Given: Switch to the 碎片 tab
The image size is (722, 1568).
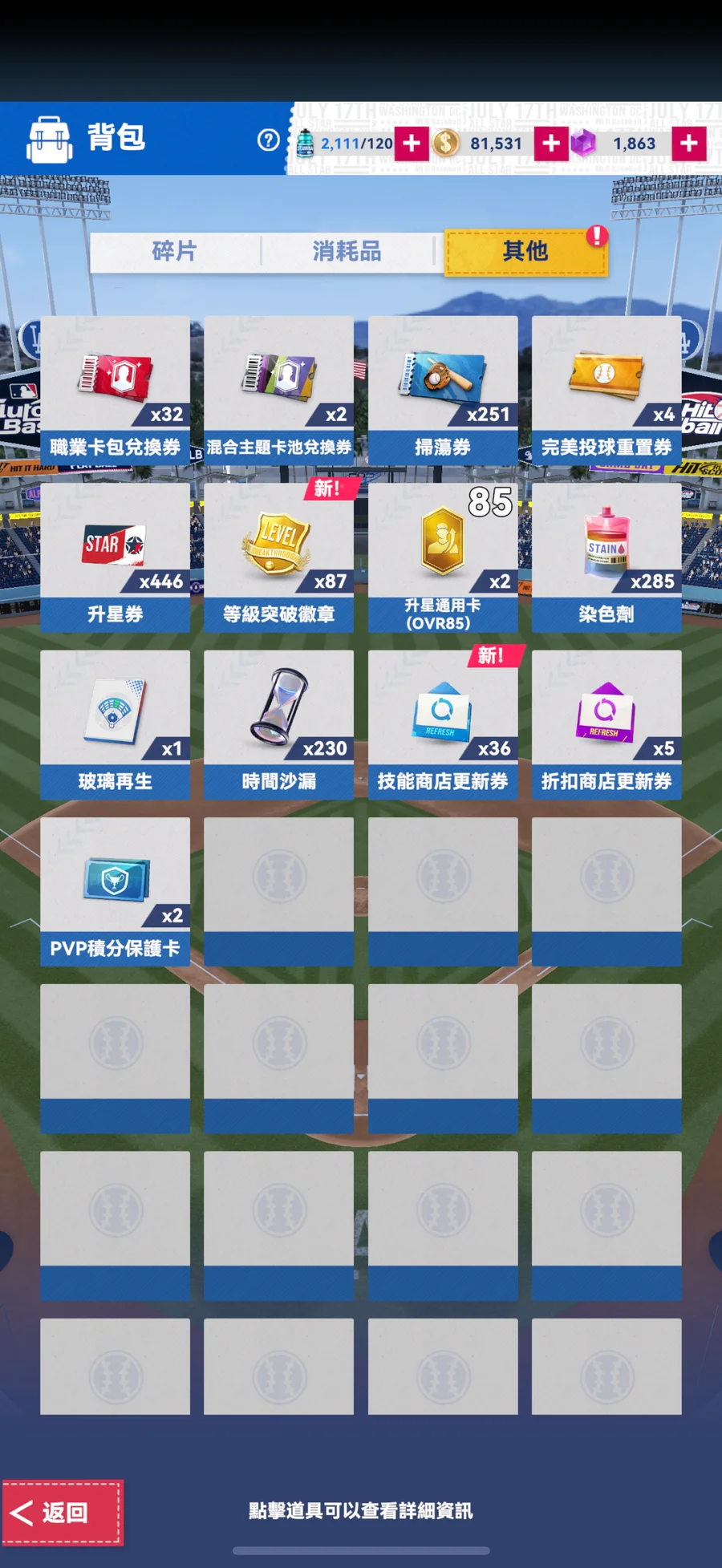Looking at the screenshot, I should click(175, 252).
